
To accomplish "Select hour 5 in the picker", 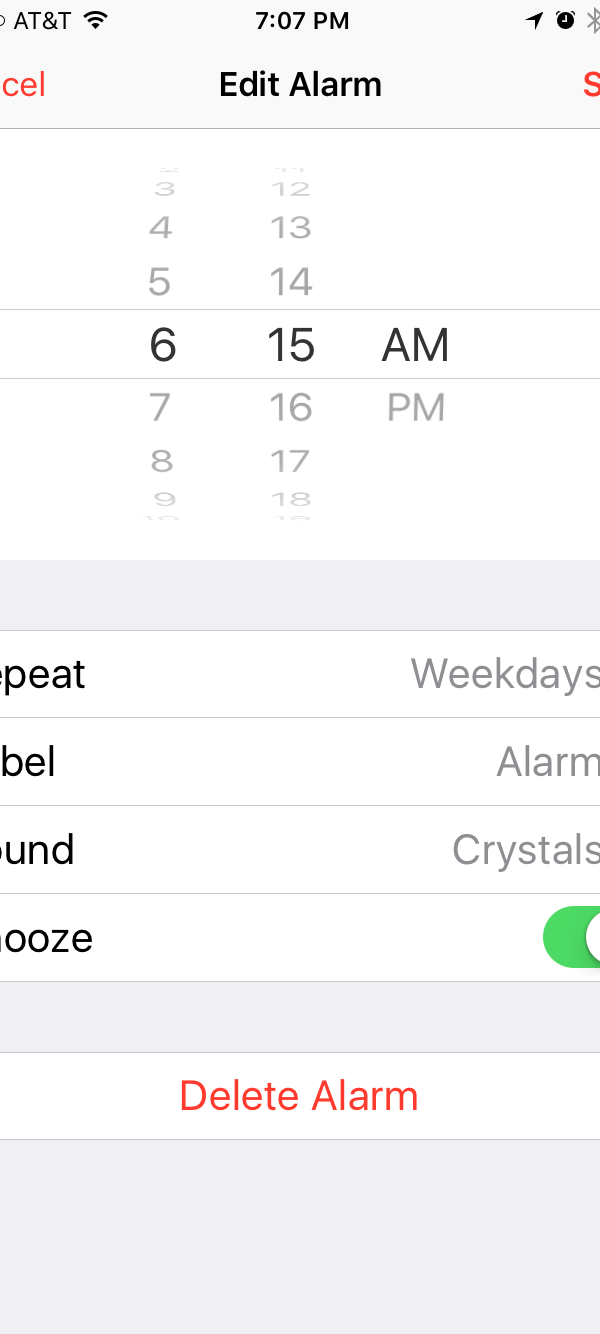I will pos(160,282).
